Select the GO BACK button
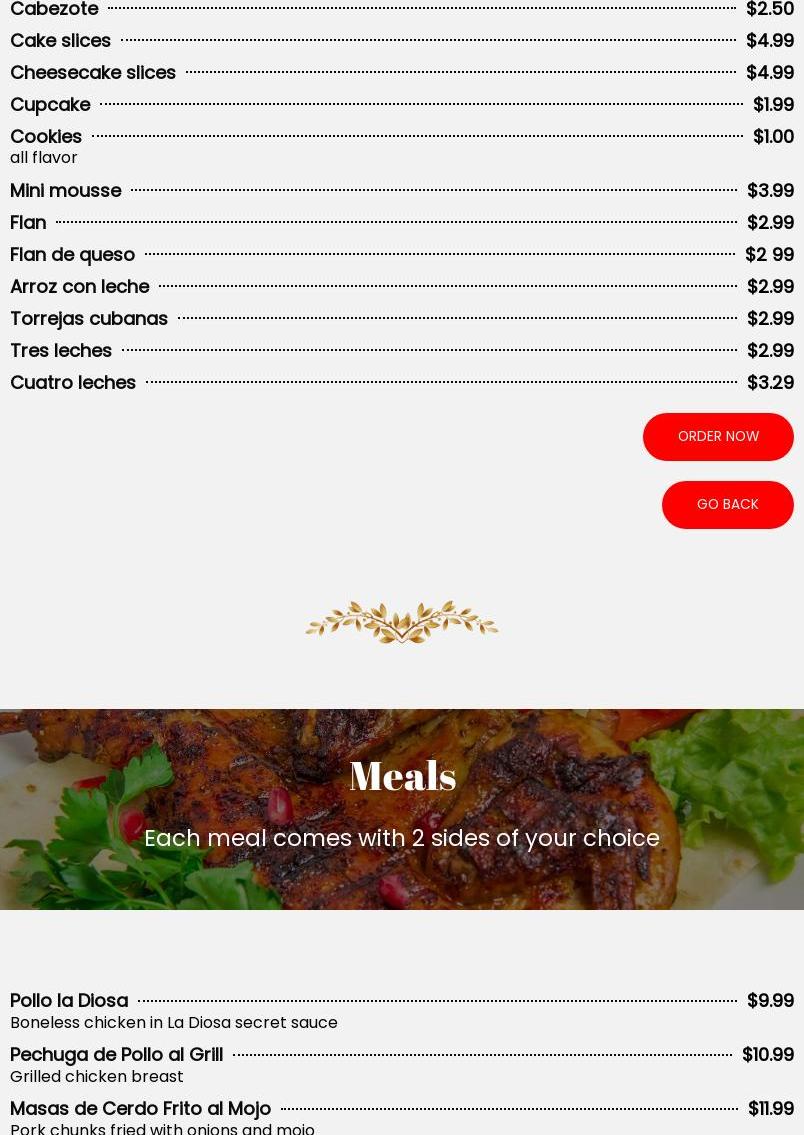This screenshot has height=1135, width=804. pos(727,505)
